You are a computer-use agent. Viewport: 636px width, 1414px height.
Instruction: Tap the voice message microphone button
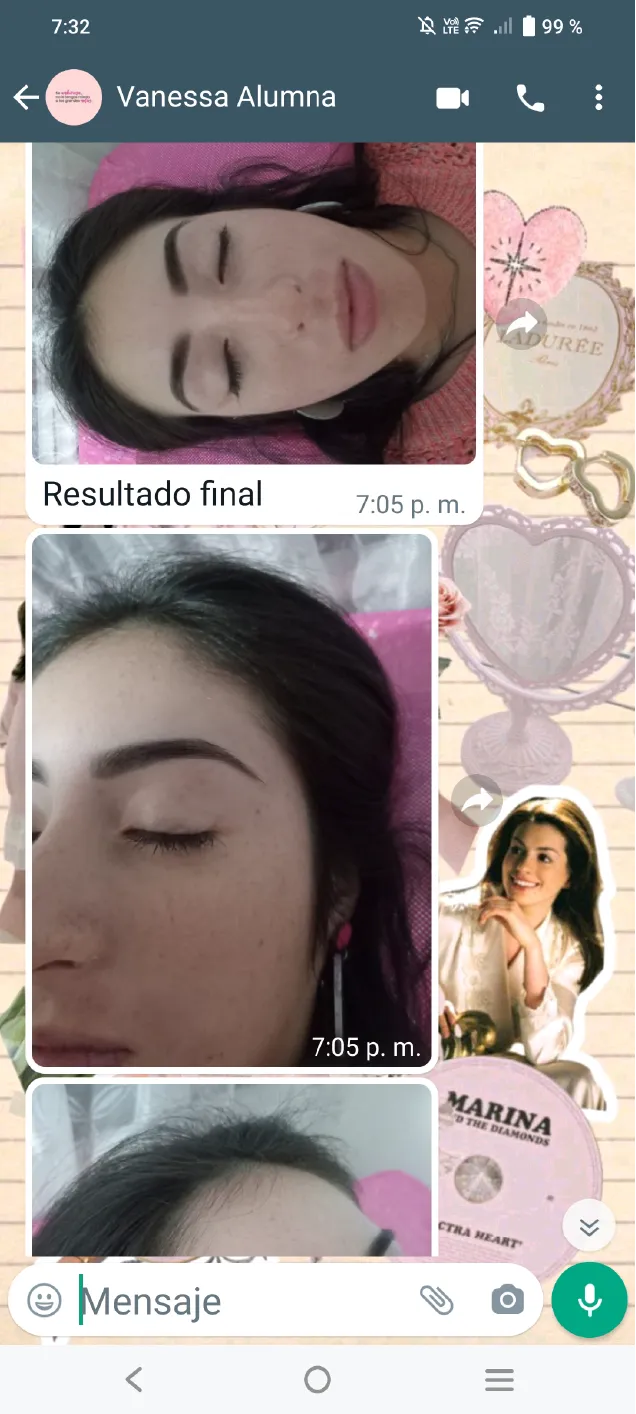point(590,1300)
